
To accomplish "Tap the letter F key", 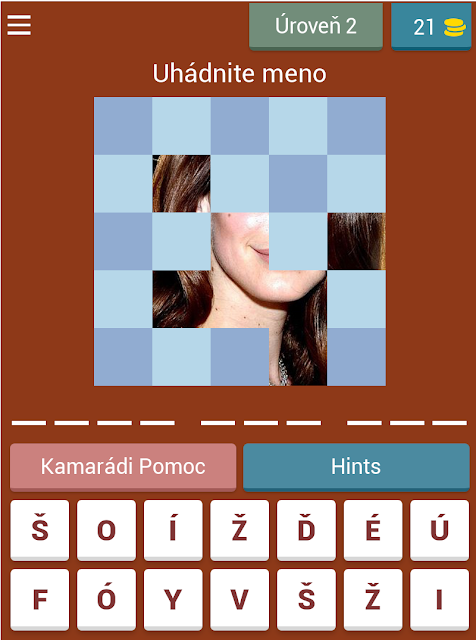I will pos(40,600).
